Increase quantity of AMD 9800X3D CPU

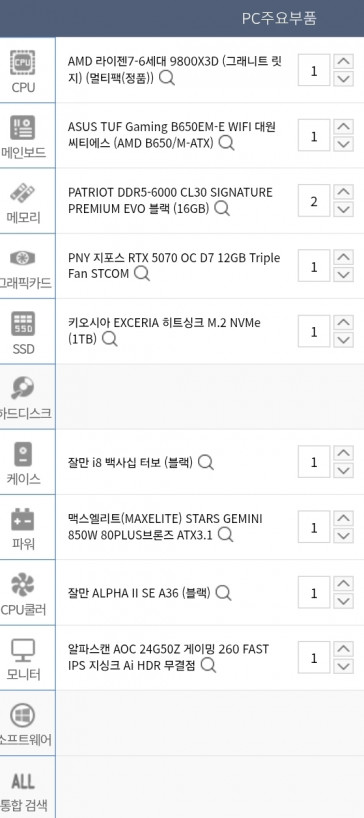[343, 62]
